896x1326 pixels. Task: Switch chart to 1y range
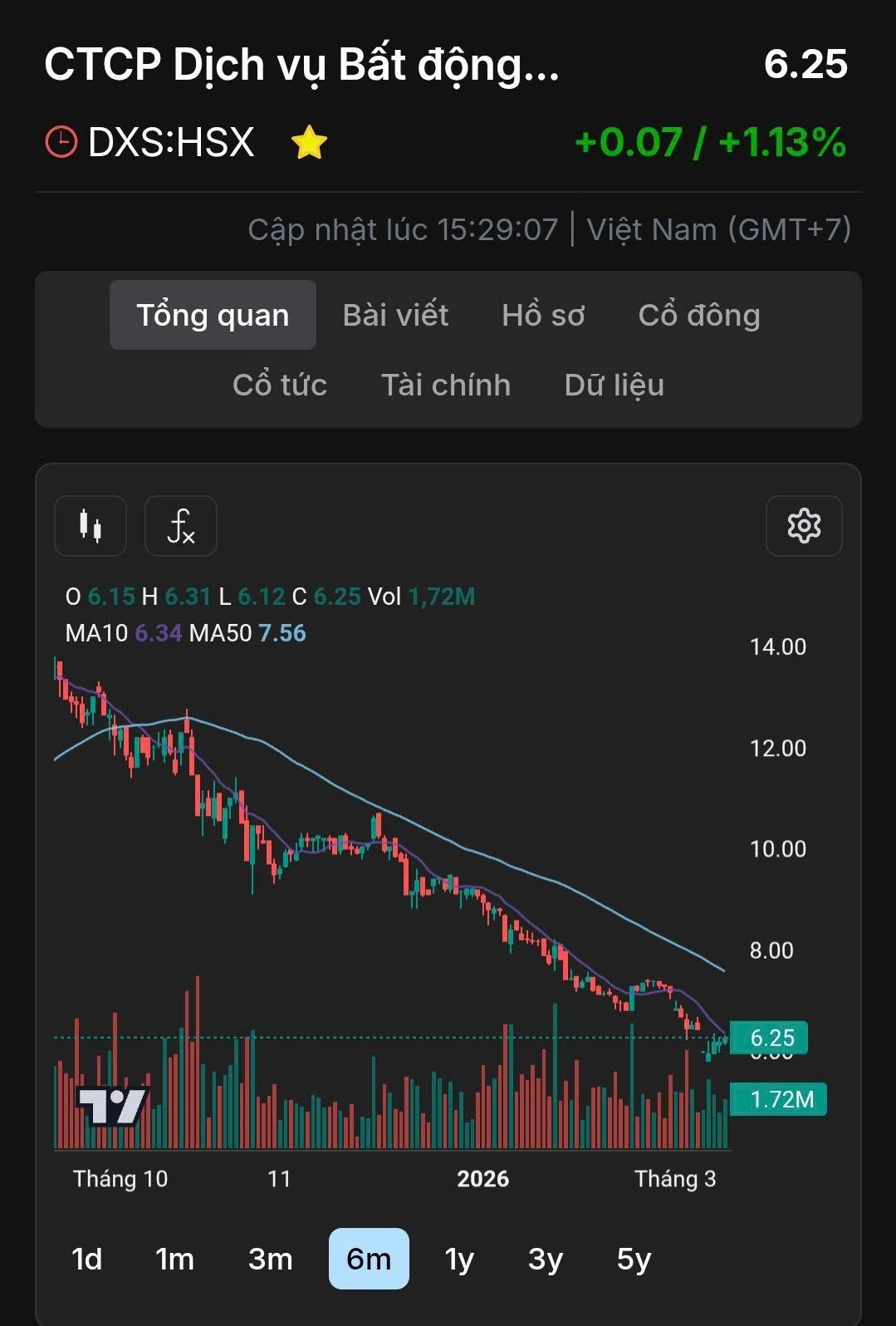459,1260
